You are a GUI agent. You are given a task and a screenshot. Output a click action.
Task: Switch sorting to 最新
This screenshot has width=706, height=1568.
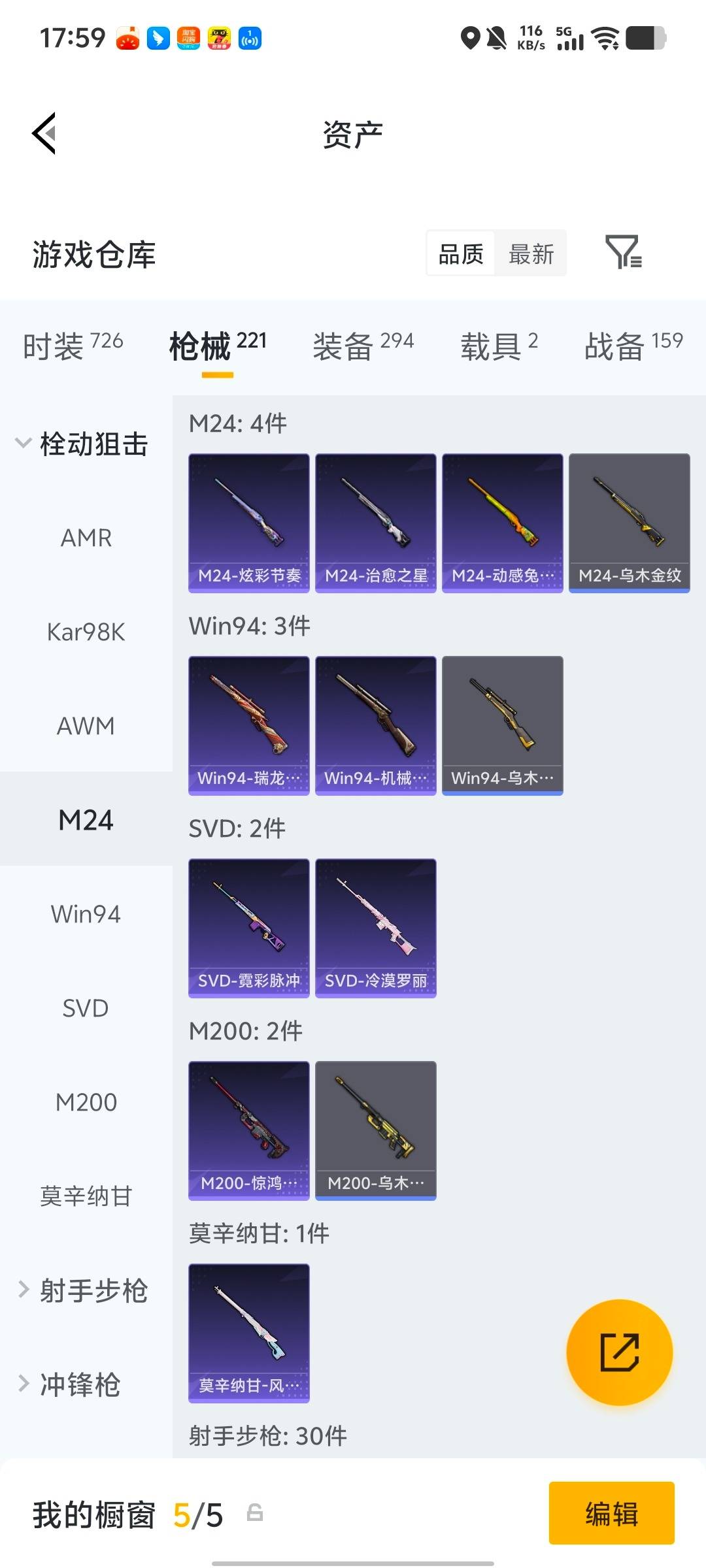pyautogui.click(x=531, y=253)
